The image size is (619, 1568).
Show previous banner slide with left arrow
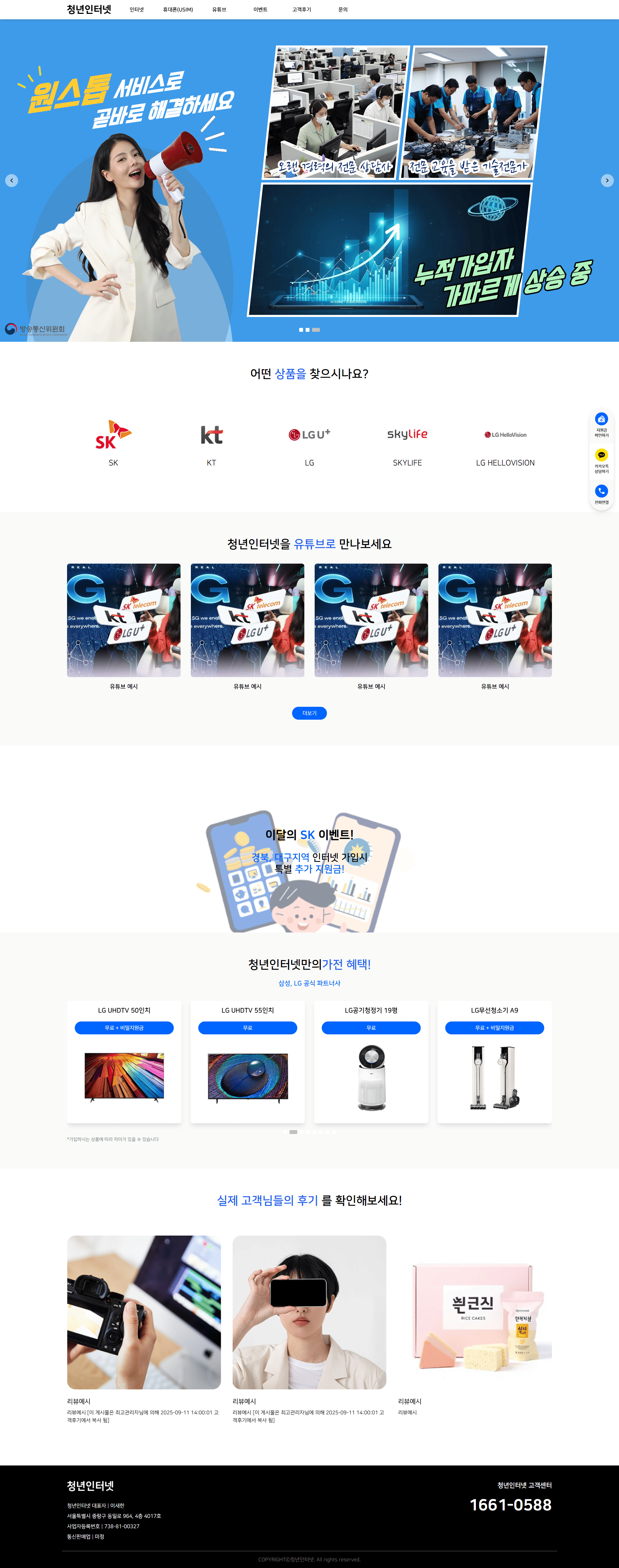(x=12, y=180)
